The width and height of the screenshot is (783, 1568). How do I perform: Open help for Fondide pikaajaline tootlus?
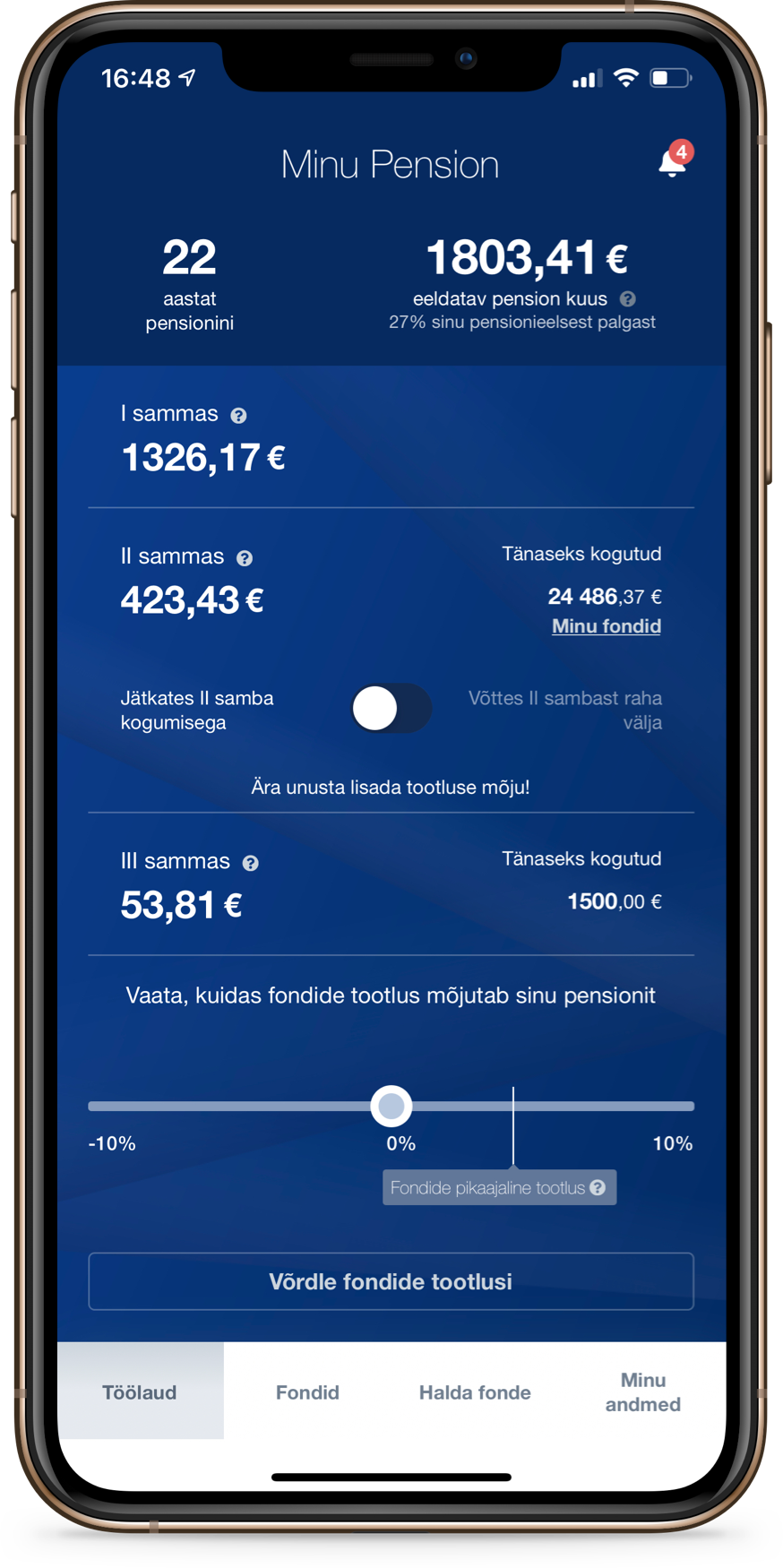point(598,1187)
